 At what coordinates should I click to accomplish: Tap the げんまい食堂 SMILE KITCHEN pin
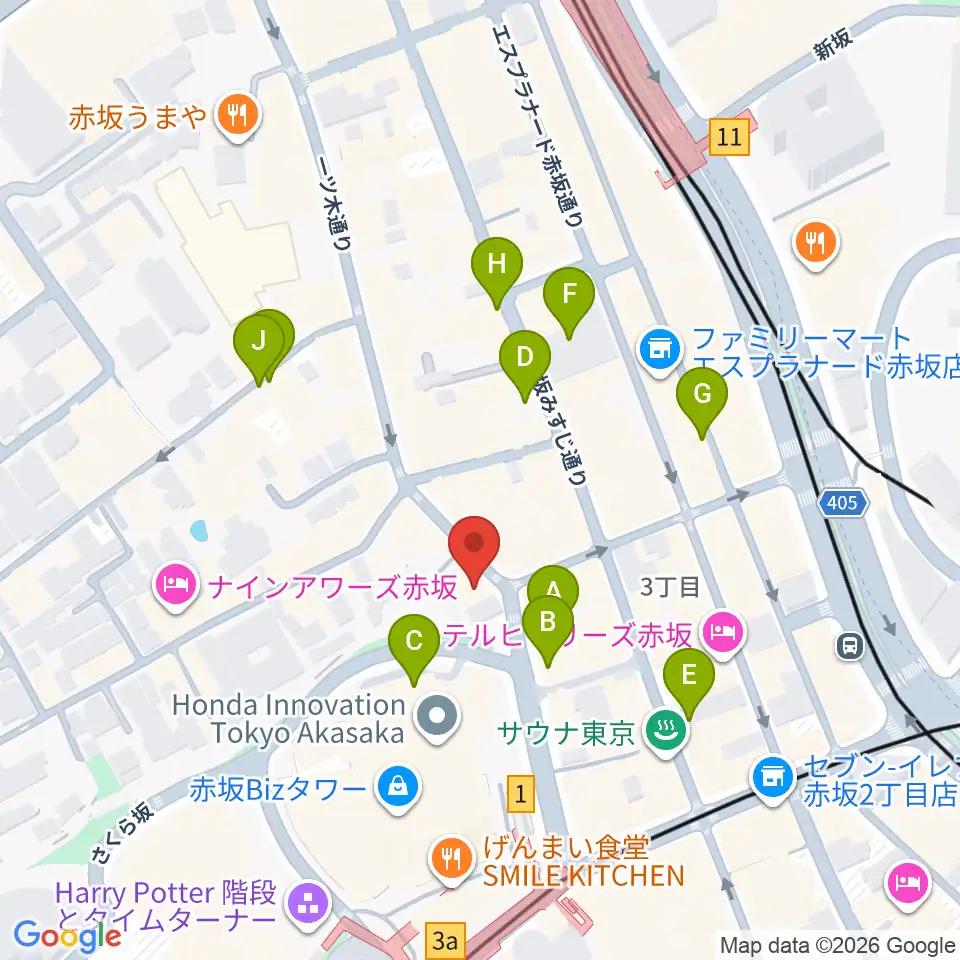(452, 860)
